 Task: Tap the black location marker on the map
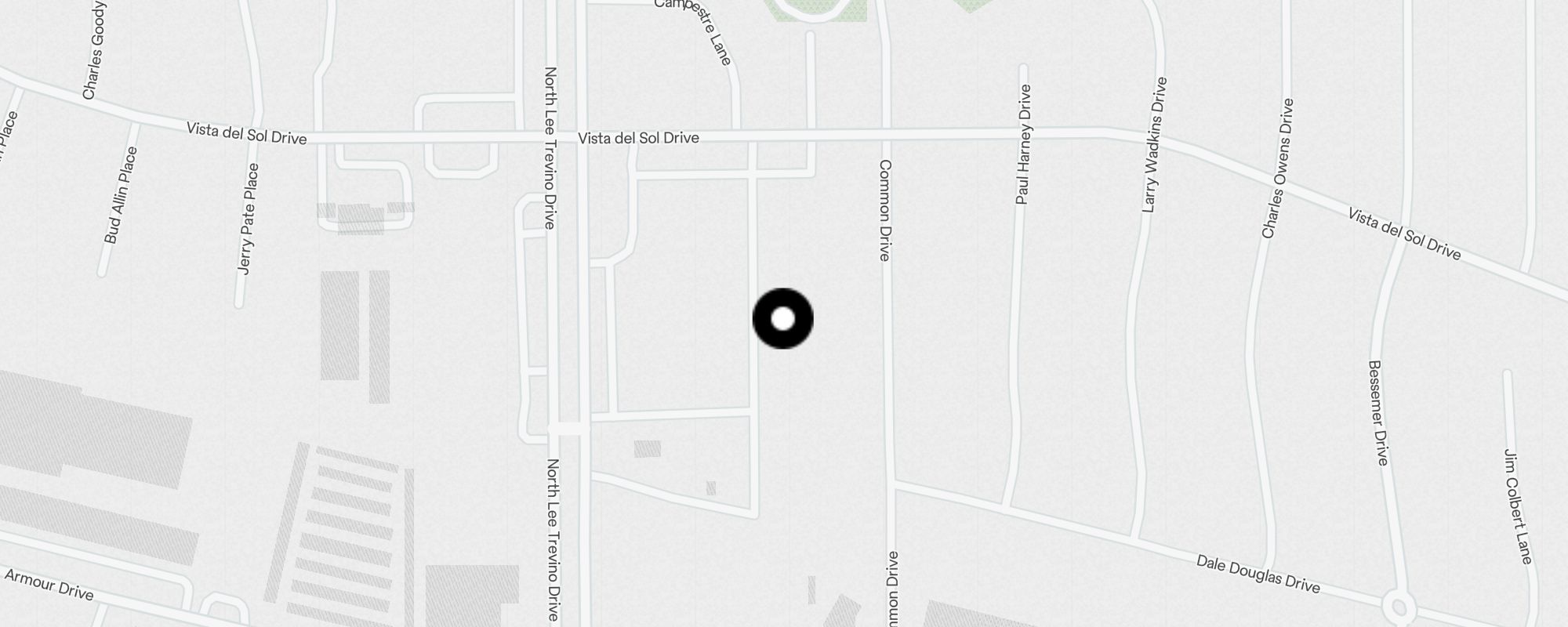[782, 318]
